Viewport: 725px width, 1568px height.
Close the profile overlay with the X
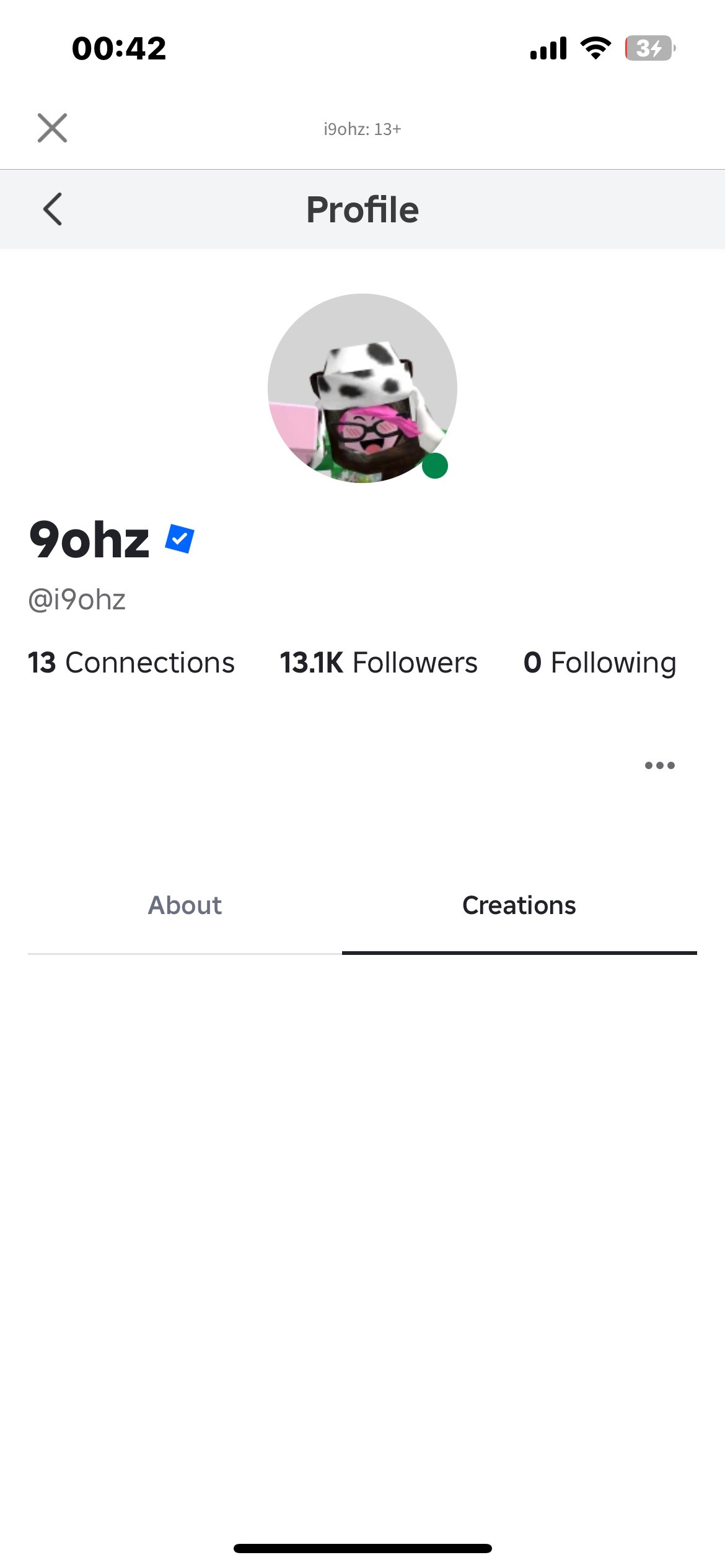(x=52, y=128)
